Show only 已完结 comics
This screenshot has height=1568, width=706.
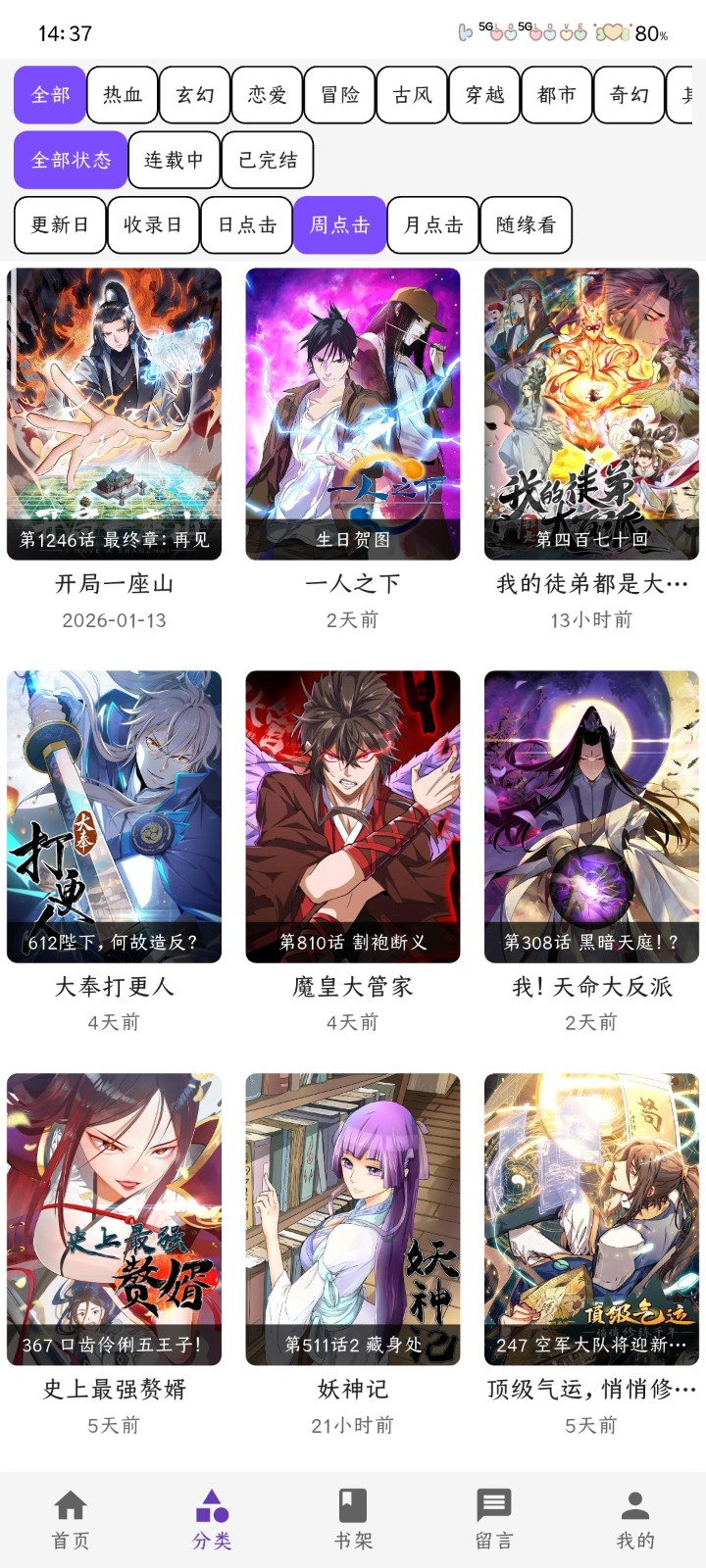point(268,160)
